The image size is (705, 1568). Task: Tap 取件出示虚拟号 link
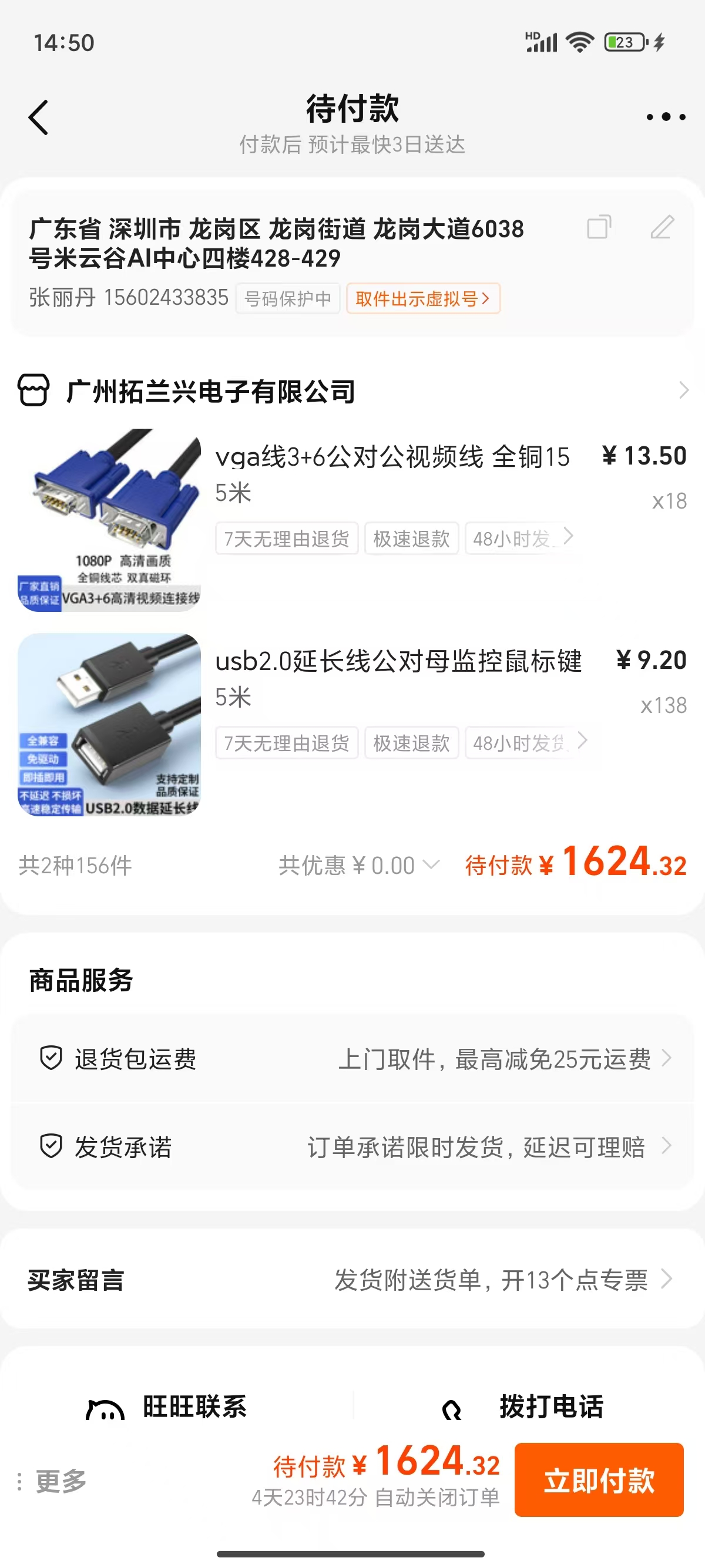click(422, 298)
